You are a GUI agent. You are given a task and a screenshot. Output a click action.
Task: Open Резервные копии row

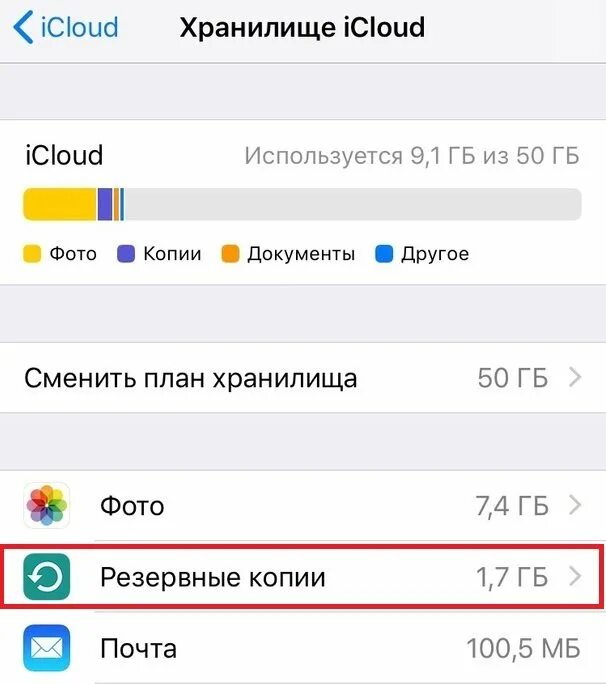coord(302,576)
